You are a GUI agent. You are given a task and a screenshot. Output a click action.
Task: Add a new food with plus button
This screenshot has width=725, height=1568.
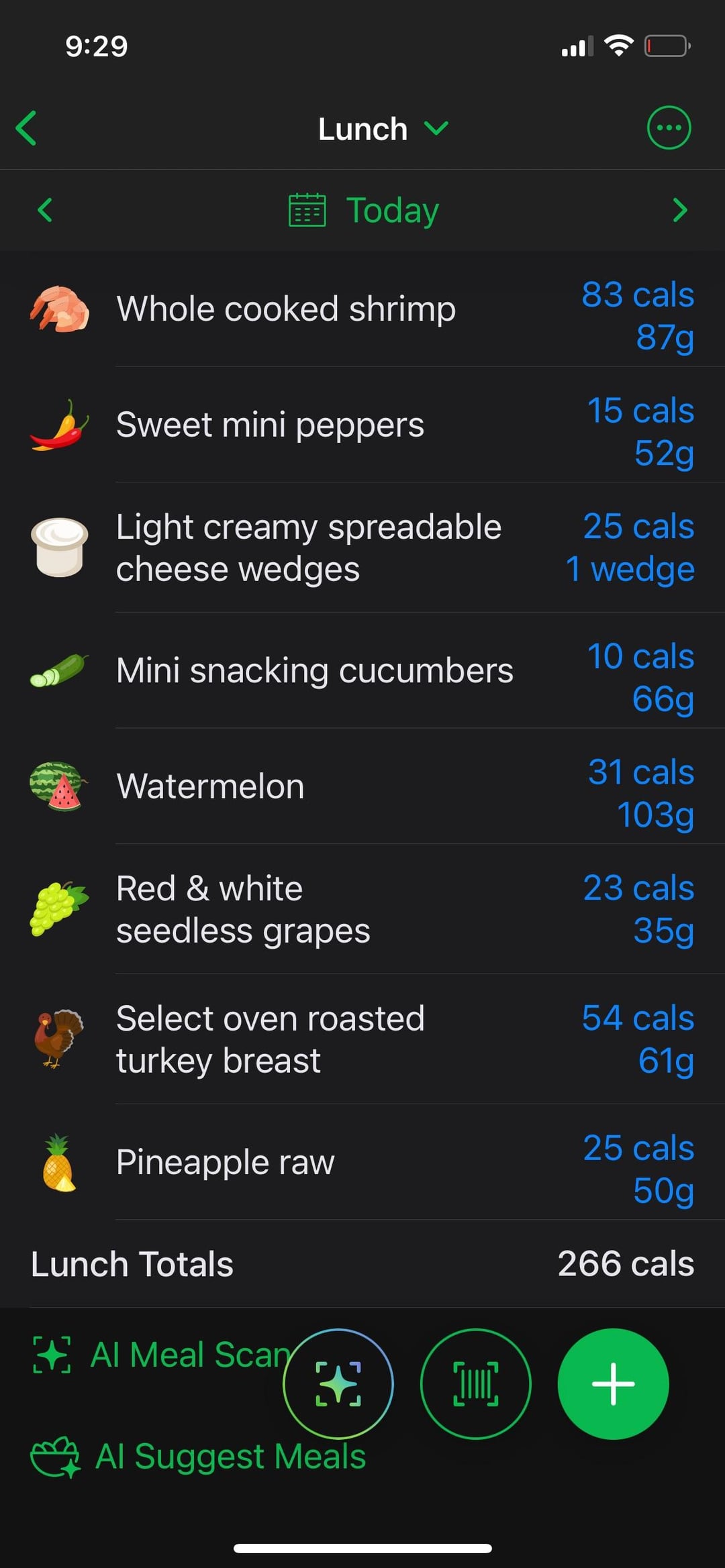click(612, 1383)
